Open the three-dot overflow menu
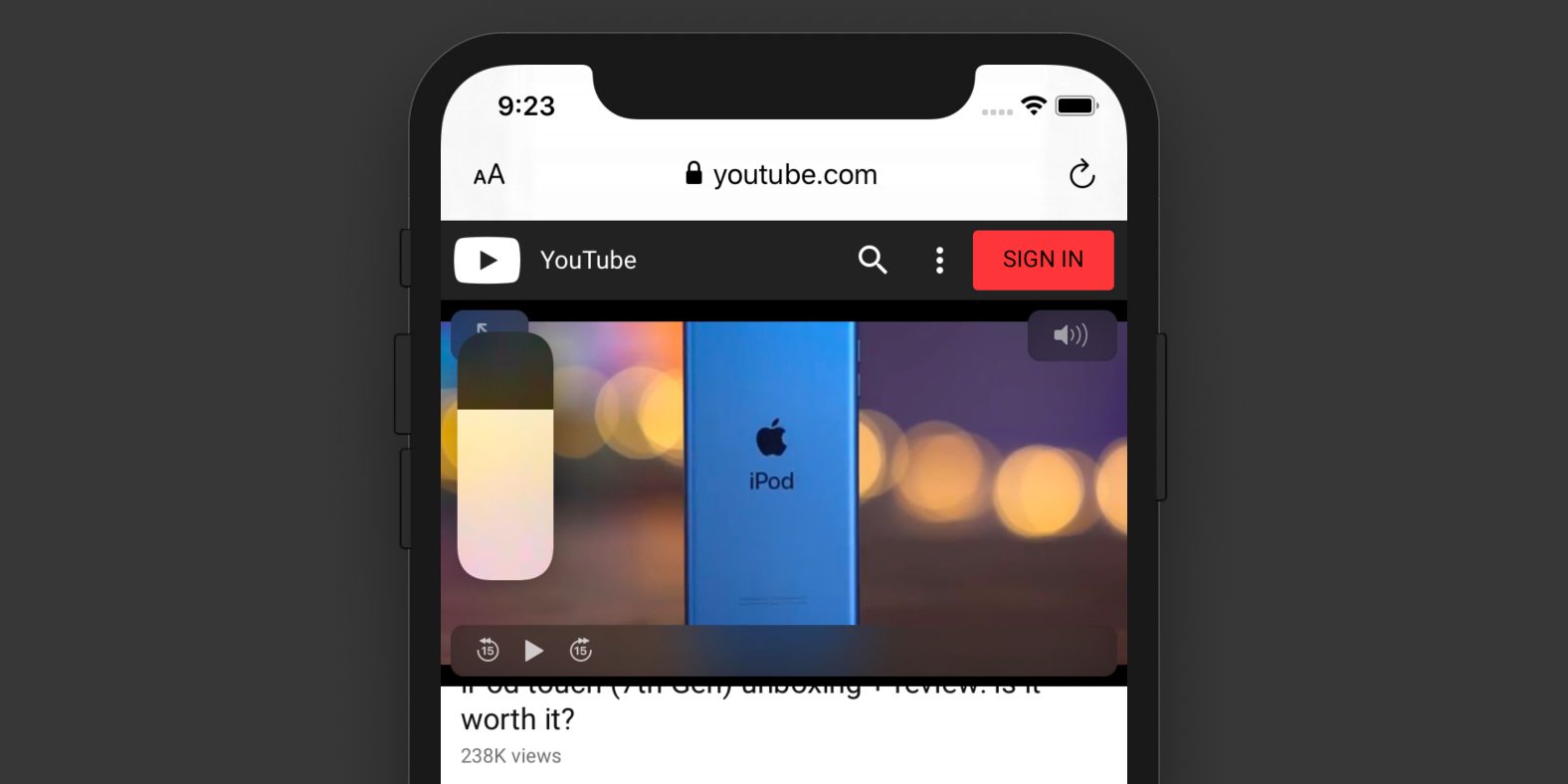This screenshot has height=784, width=1568. pos(939,261)
